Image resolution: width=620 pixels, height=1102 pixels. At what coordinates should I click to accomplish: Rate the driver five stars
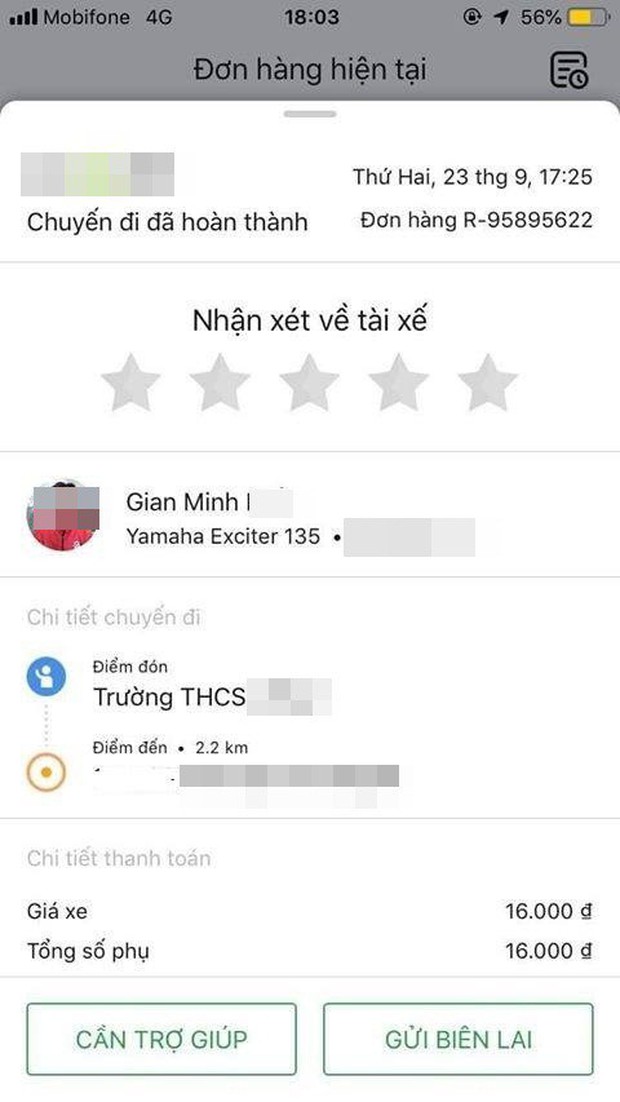click(487, 384)
